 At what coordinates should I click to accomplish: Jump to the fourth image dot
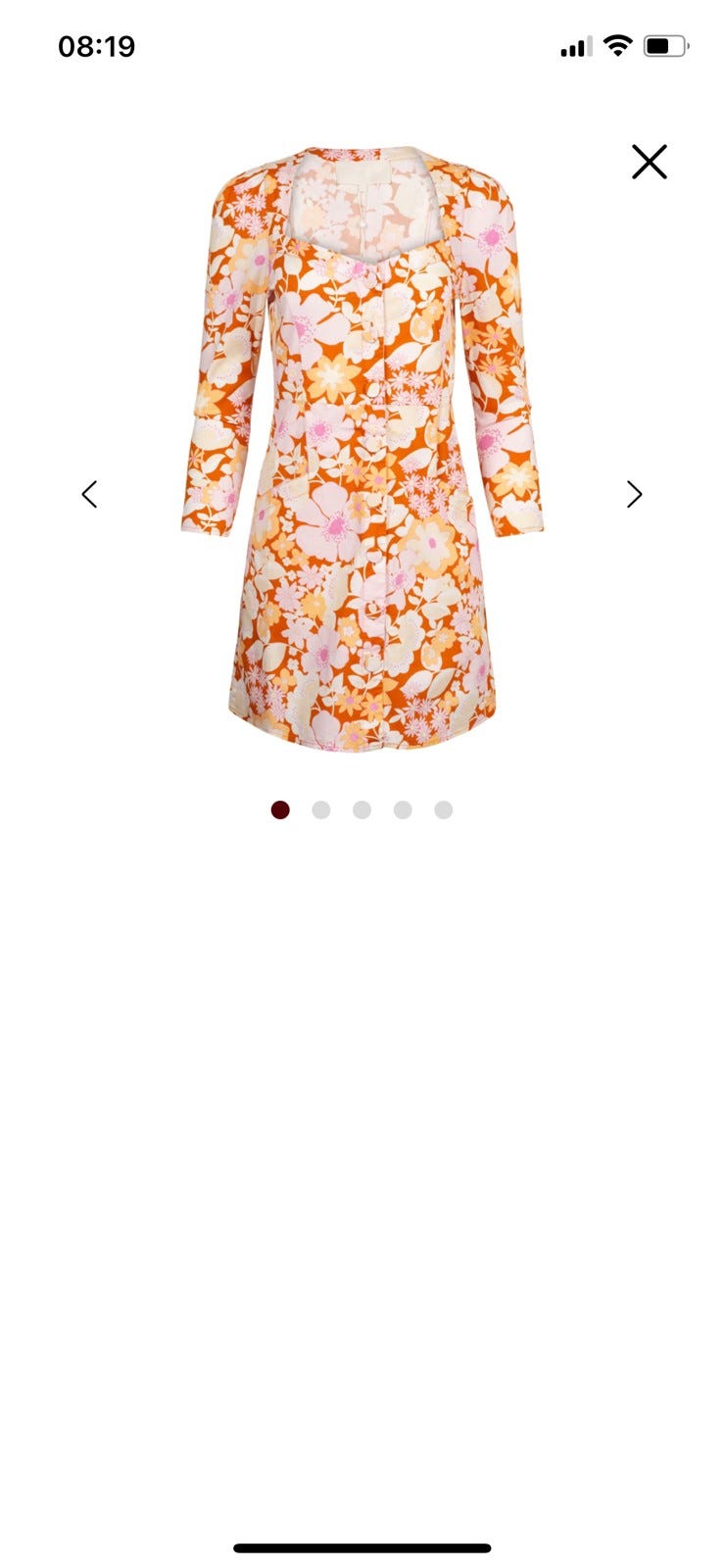click(x=403, y=809)
